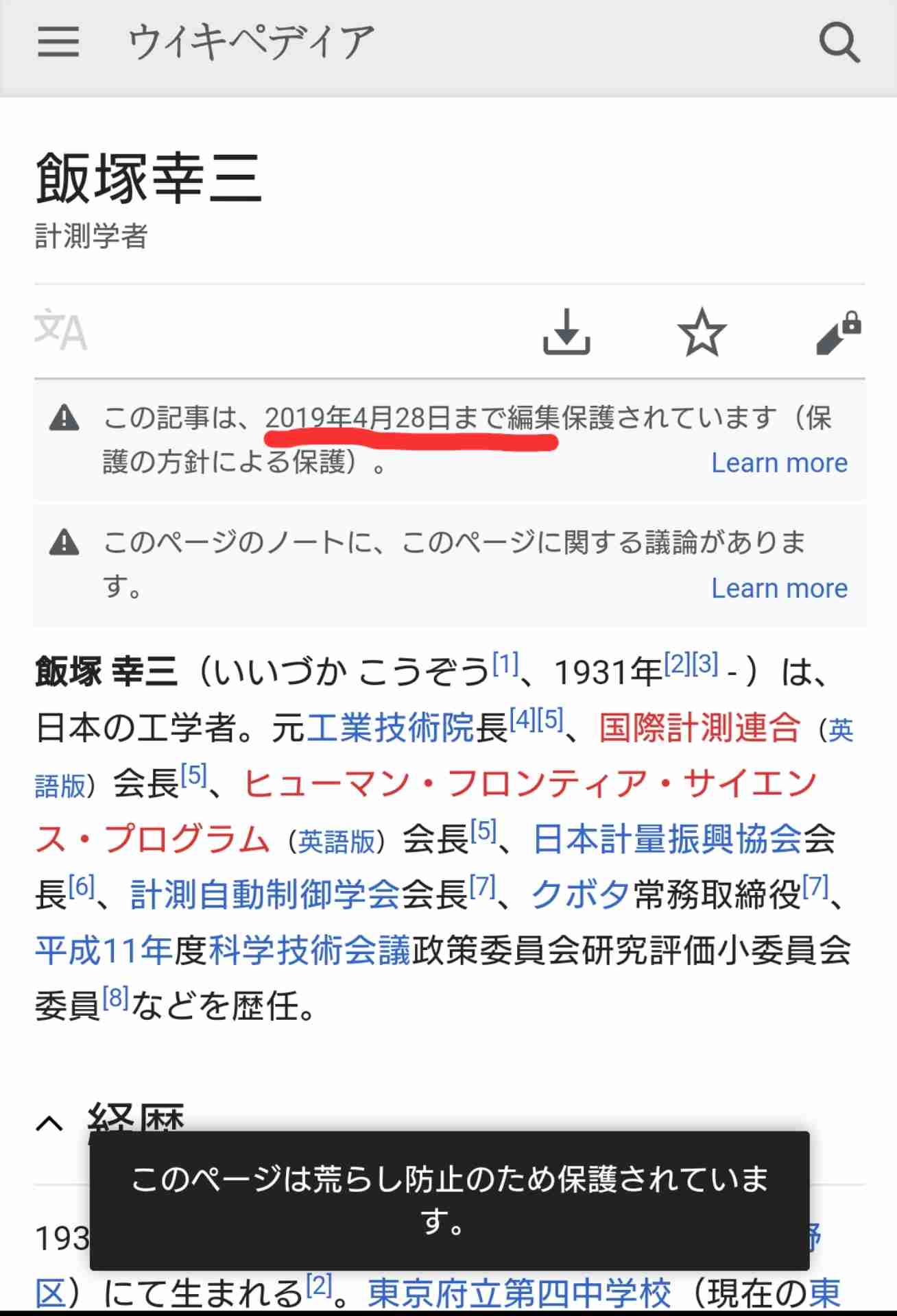Tap Learn more on edit protection notice
The width and height of the screenshot is (897, 1316).
[779, 463]
